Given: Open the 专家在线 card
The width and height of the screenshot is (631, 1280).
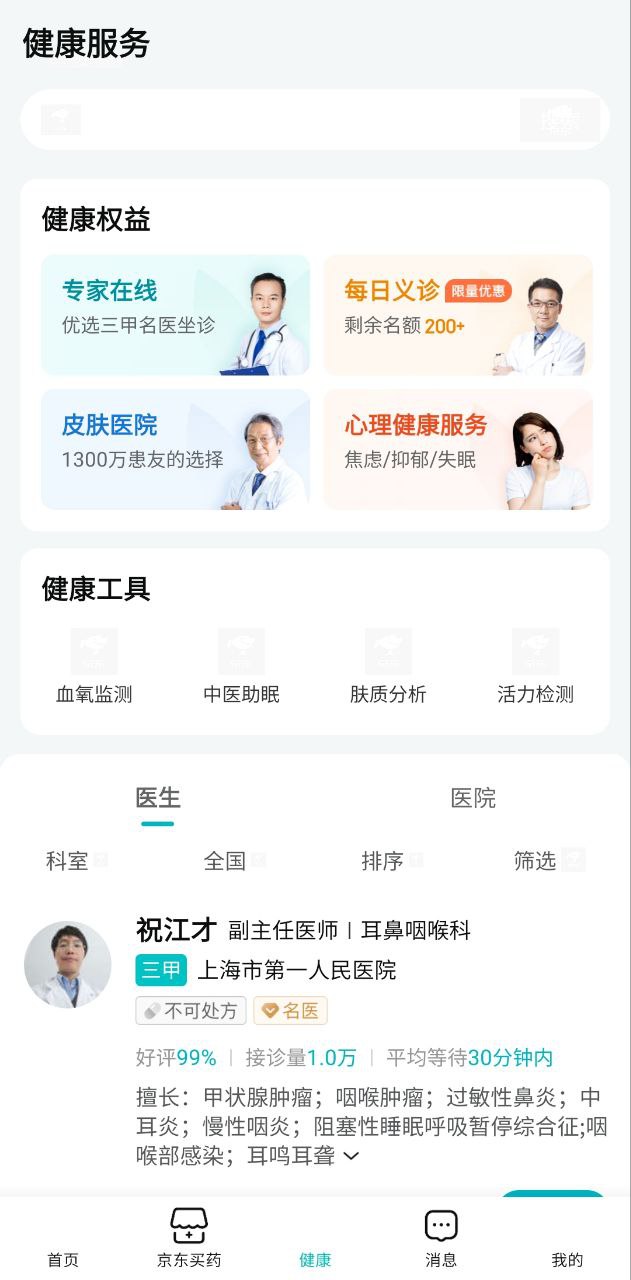Looking at the screenshot, I should pyautogui.click(x=175, y=315).
